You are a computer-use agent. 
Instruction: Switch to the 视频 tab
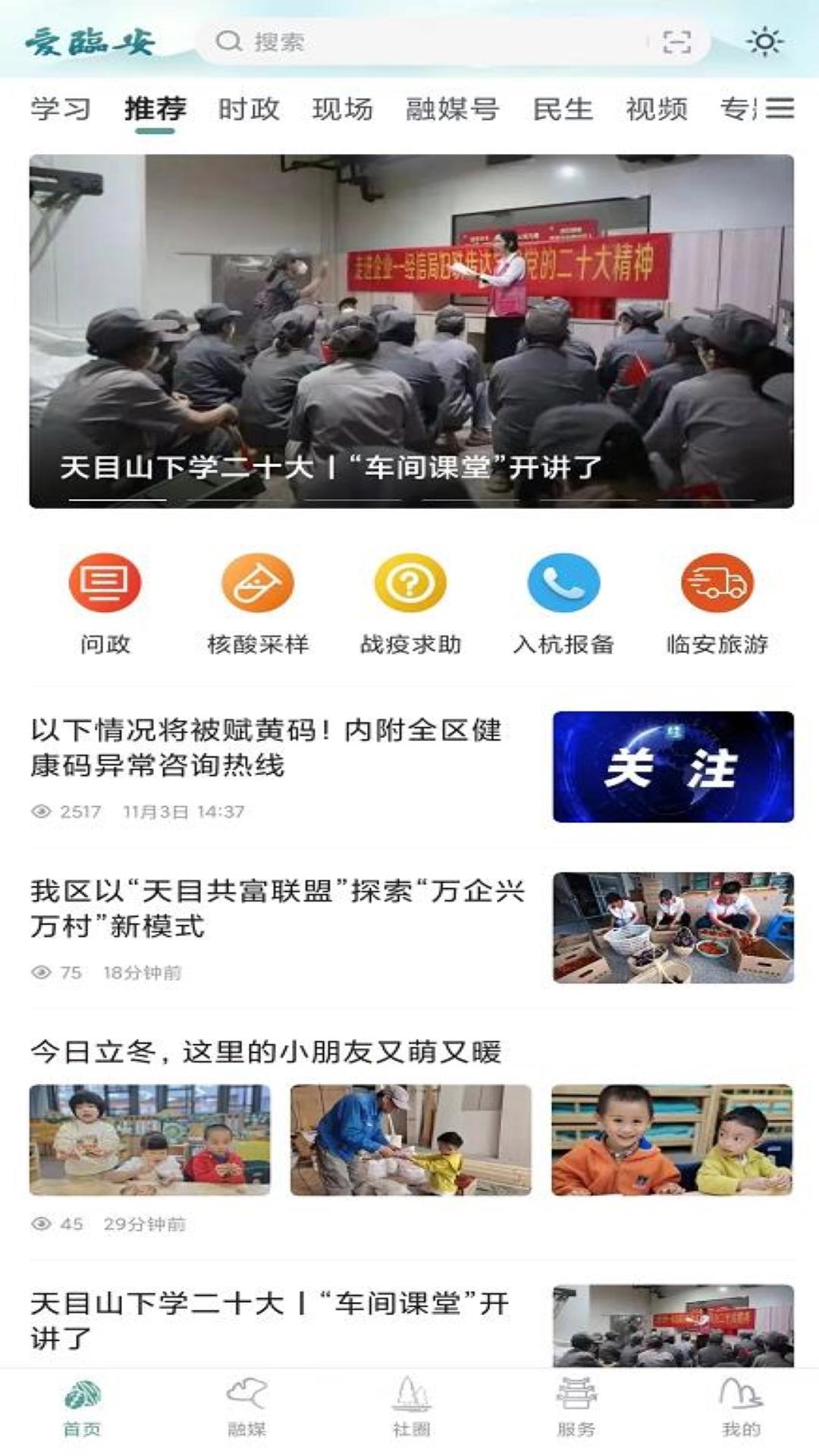pos(657,109)
